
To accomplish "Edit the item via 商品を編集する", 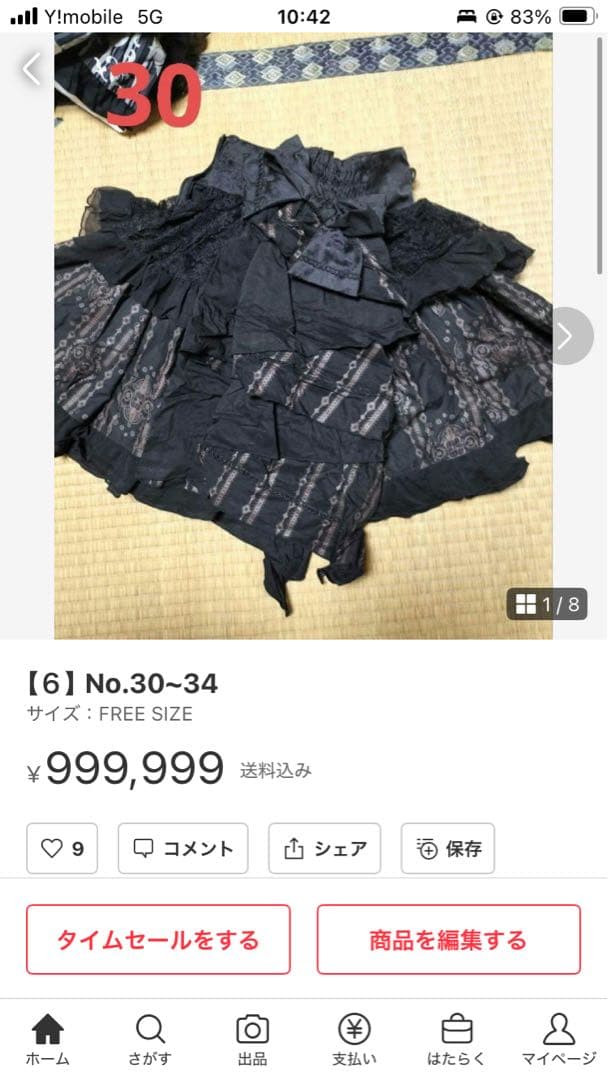I will [x=448, y=940].
